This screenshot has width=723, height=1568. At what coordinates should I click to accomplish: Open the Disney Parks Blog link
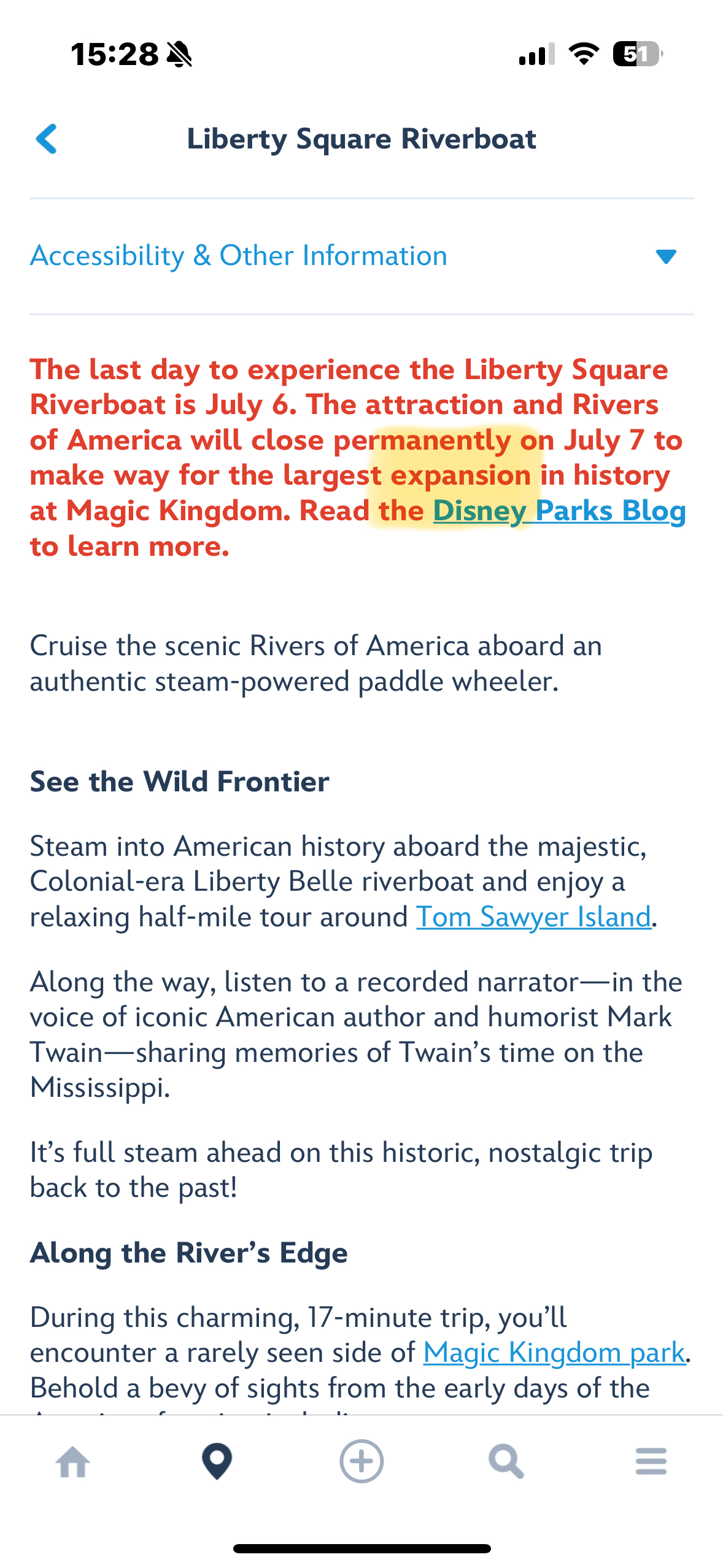click(x=559, y=511)
